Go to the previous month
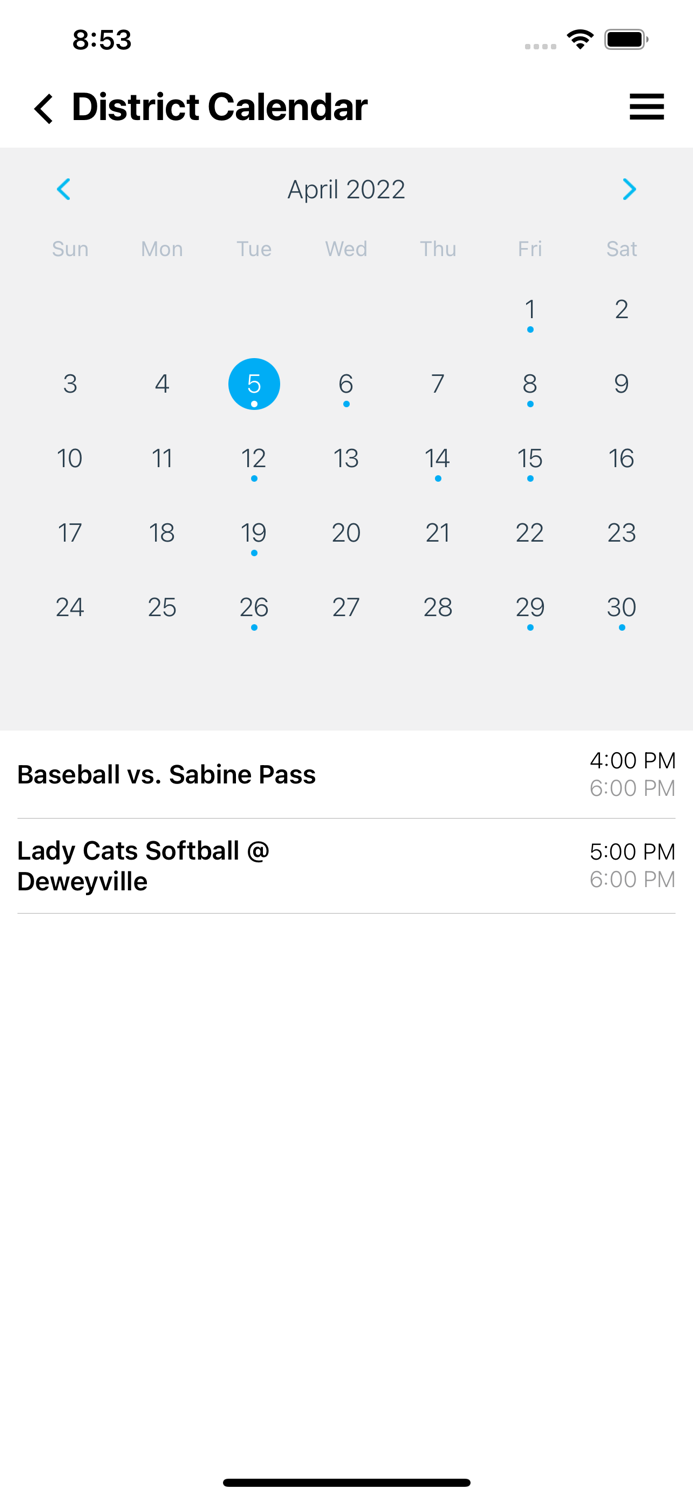Viewport: 693px width, 1500px height. click(x=64, y=189)
